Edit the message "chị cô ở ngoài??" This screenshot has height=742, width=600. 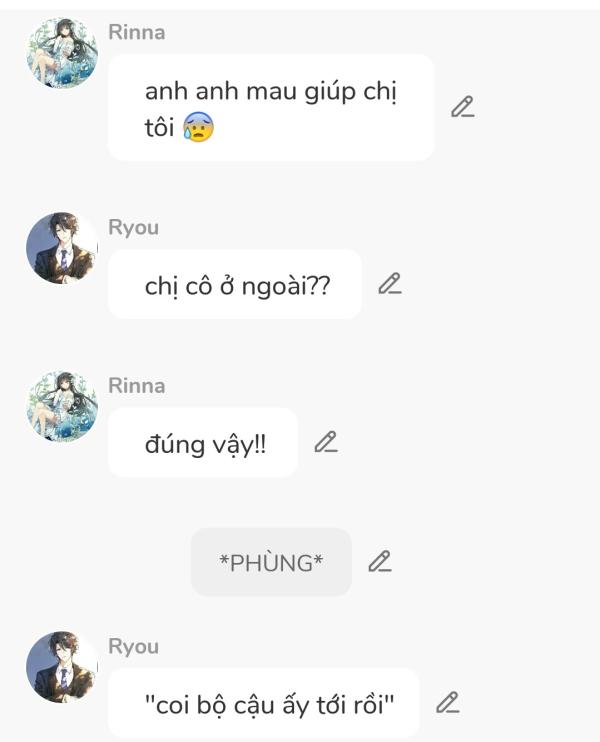coord(389,284)
